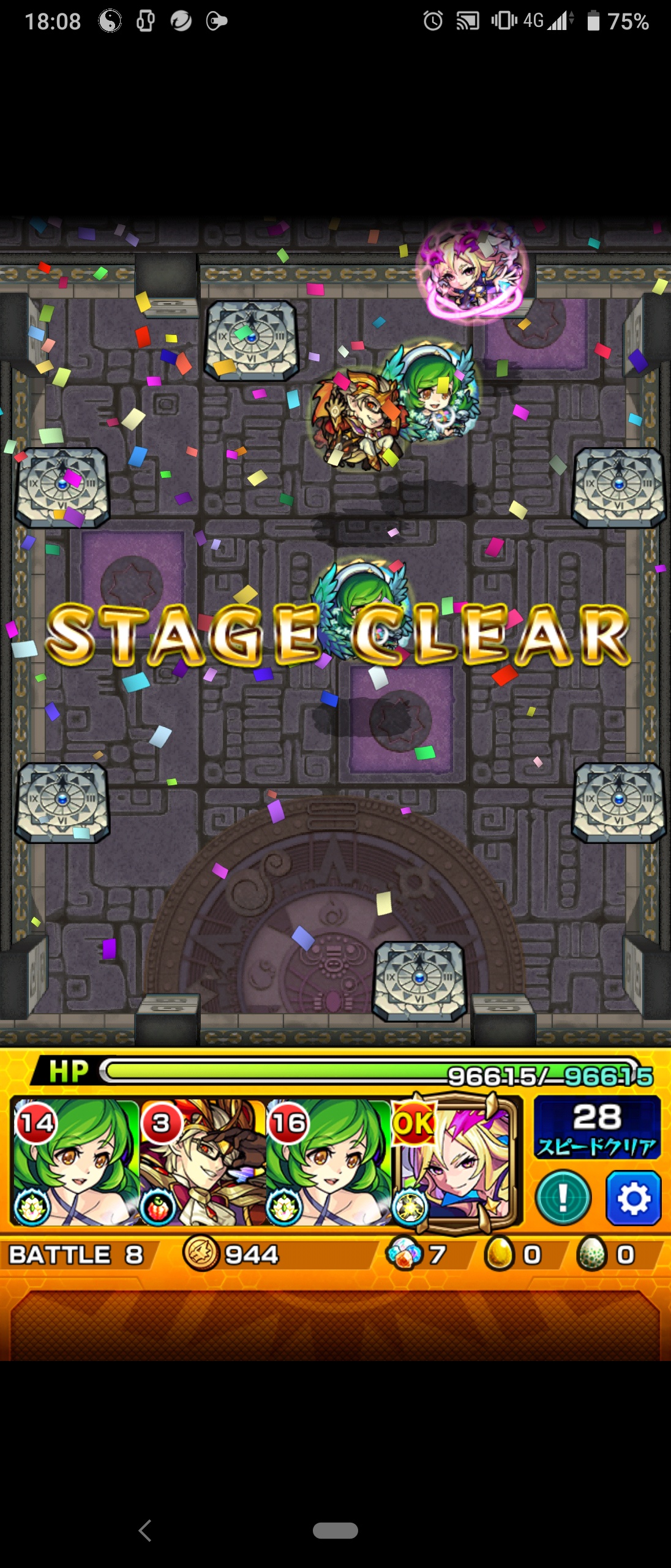Image resolution: width=671 pixels, height=1568 pixels.
Task: Tap the character portrait with counter 3
Action: tap(202, 1162)
